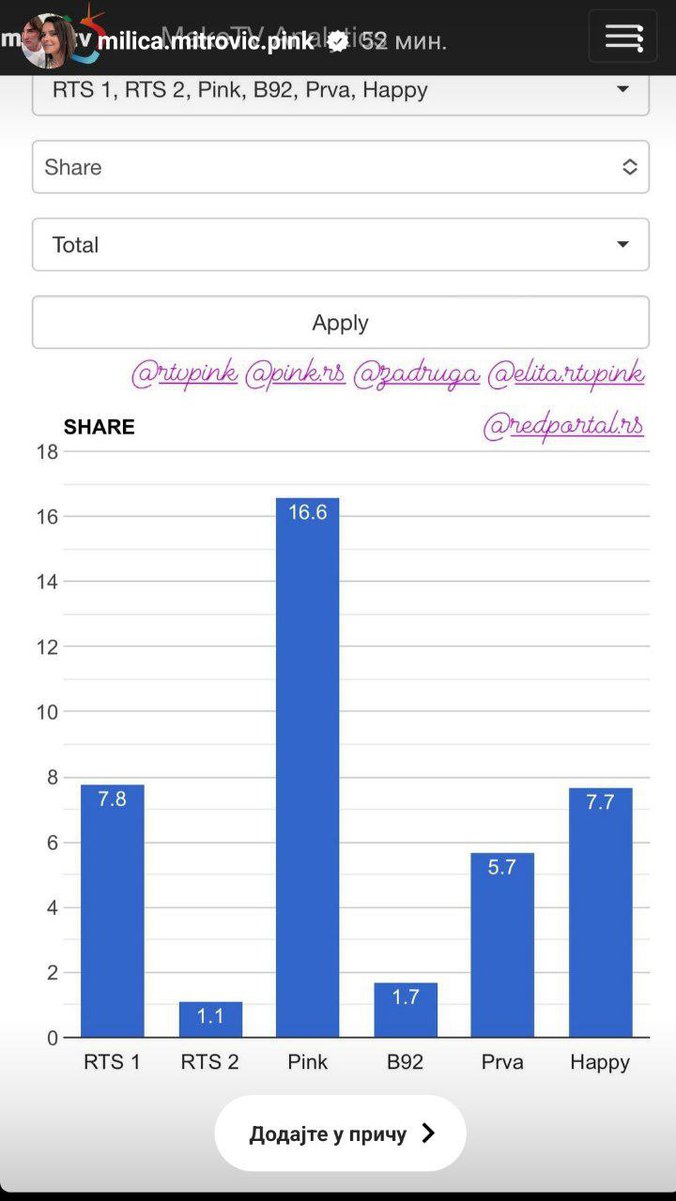
Task: Open the @zadruga mention
Action: (x=416, y=375)
